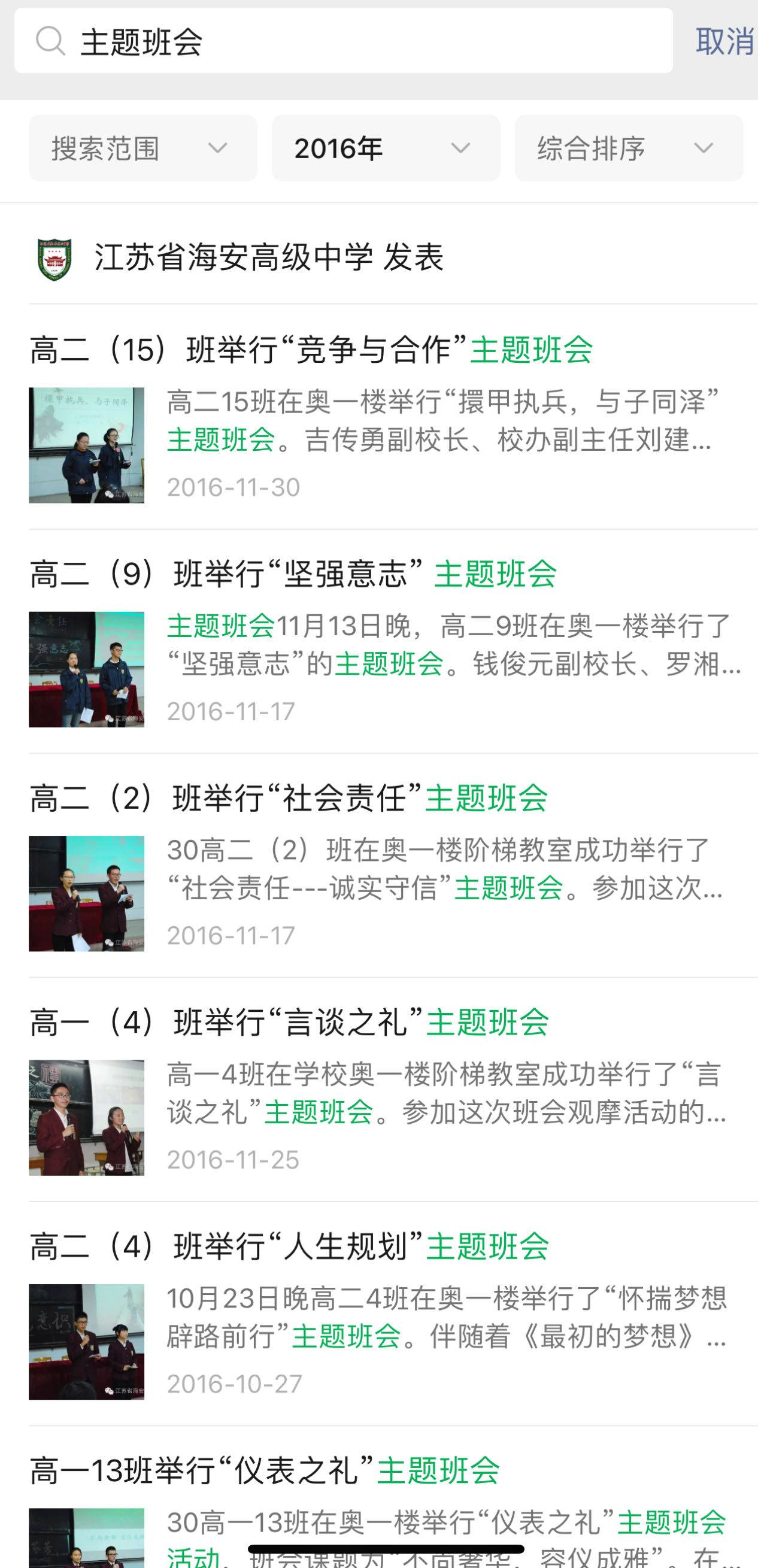Open the 2016年 year filter

click(386, 148)
